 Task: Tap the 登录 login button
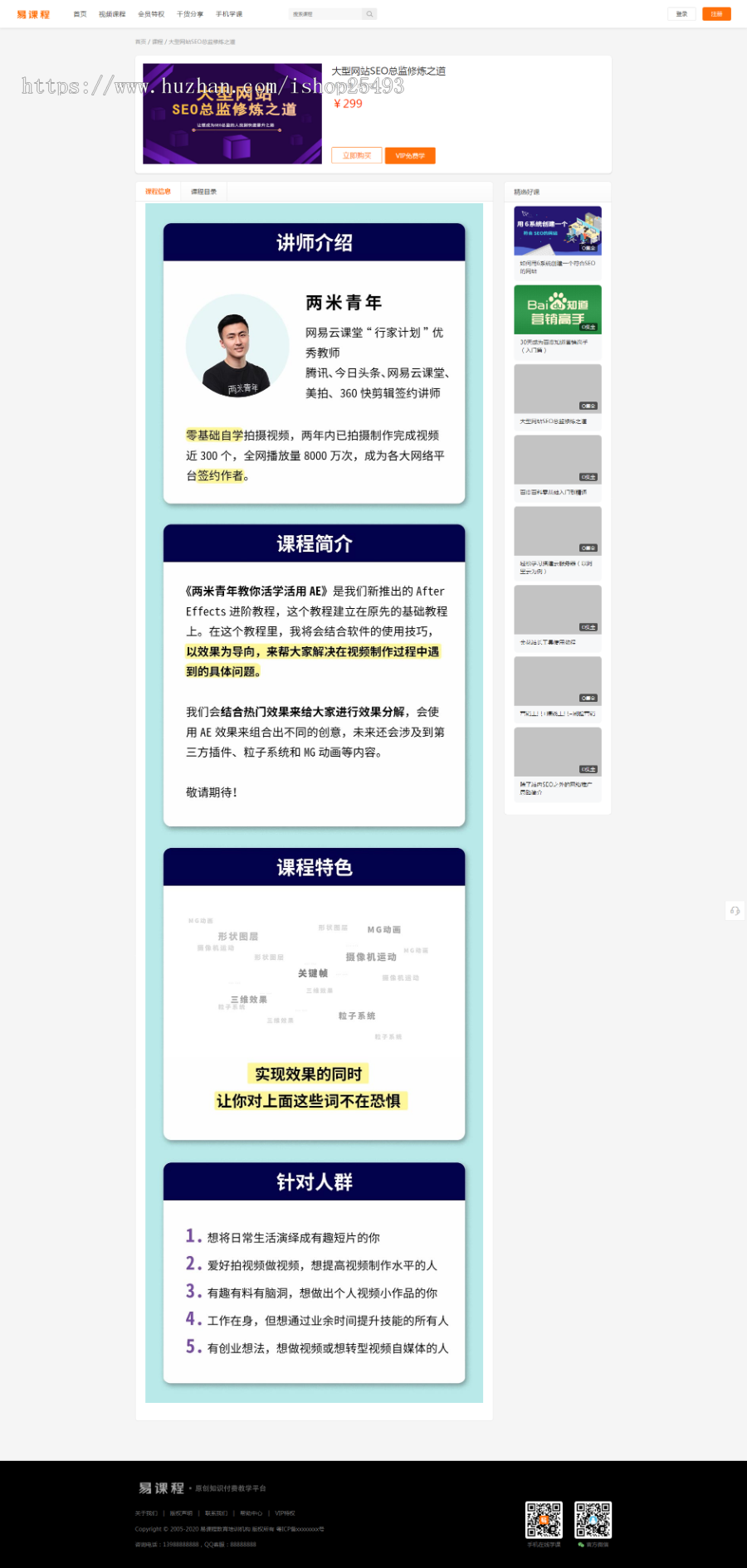tap(681, 14)
